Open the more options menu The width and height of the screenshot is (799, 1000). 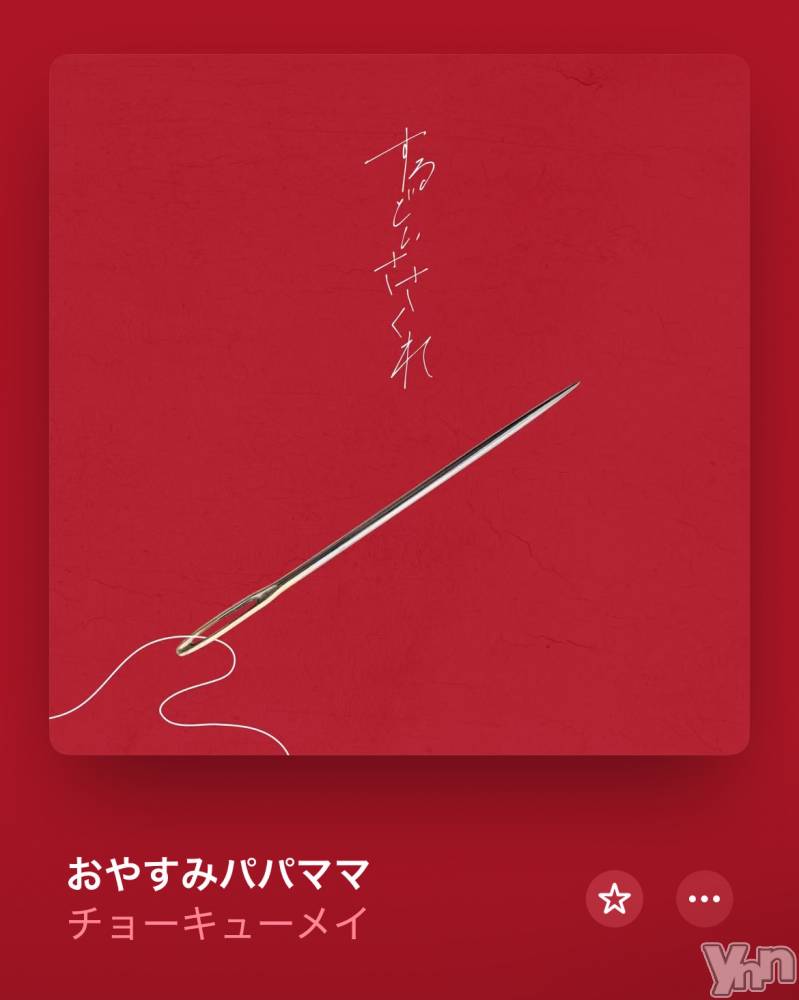pyautogui.click(x=705, y=900)
